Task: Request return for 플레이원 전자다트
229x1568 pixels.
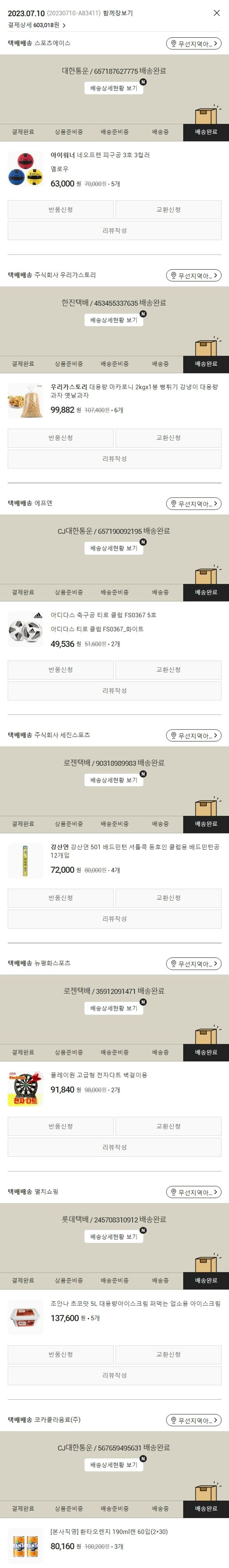Action: (x=60, y=1126)
